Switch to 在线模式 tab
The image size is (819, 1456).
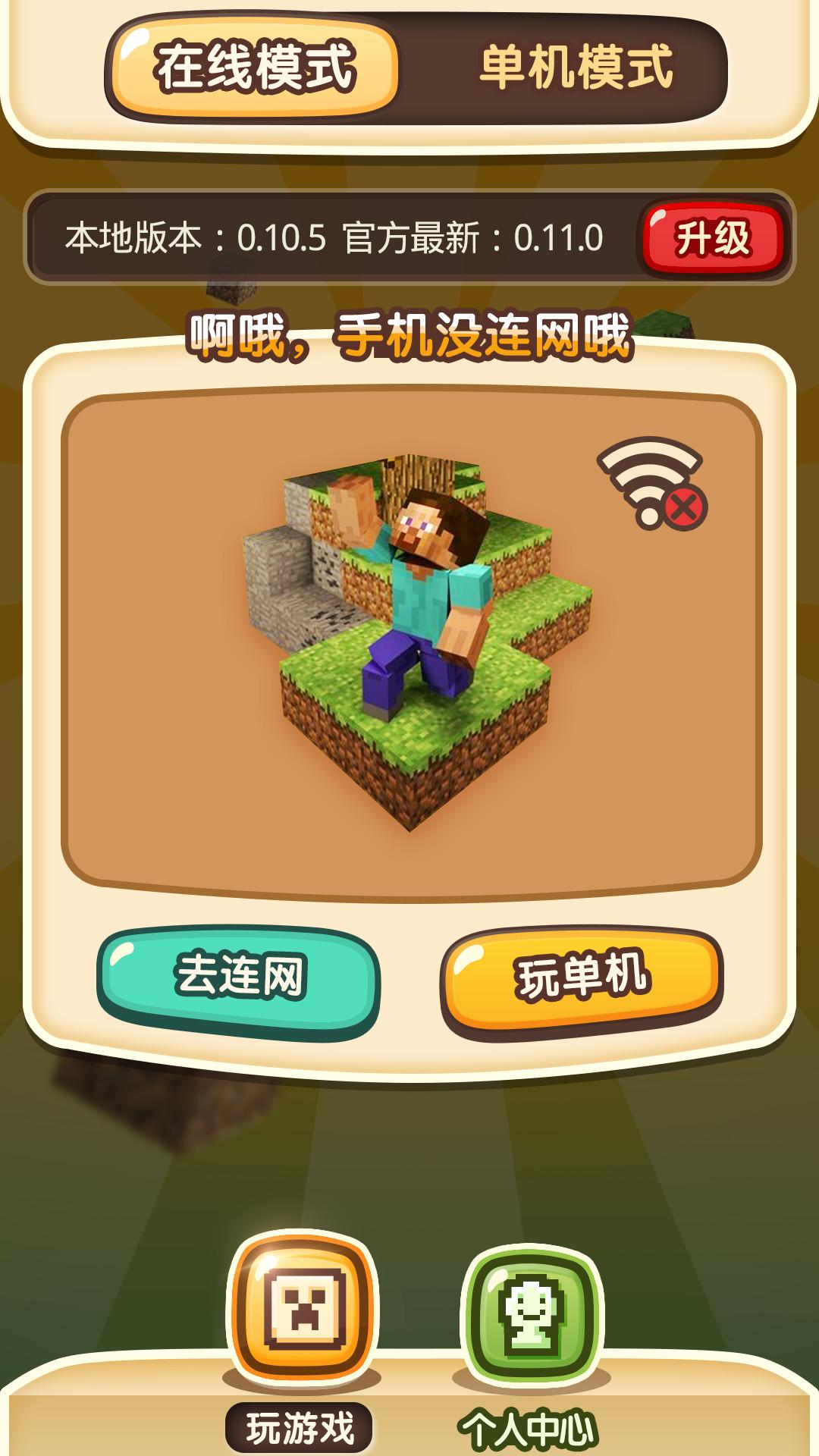tap(254, 68)
